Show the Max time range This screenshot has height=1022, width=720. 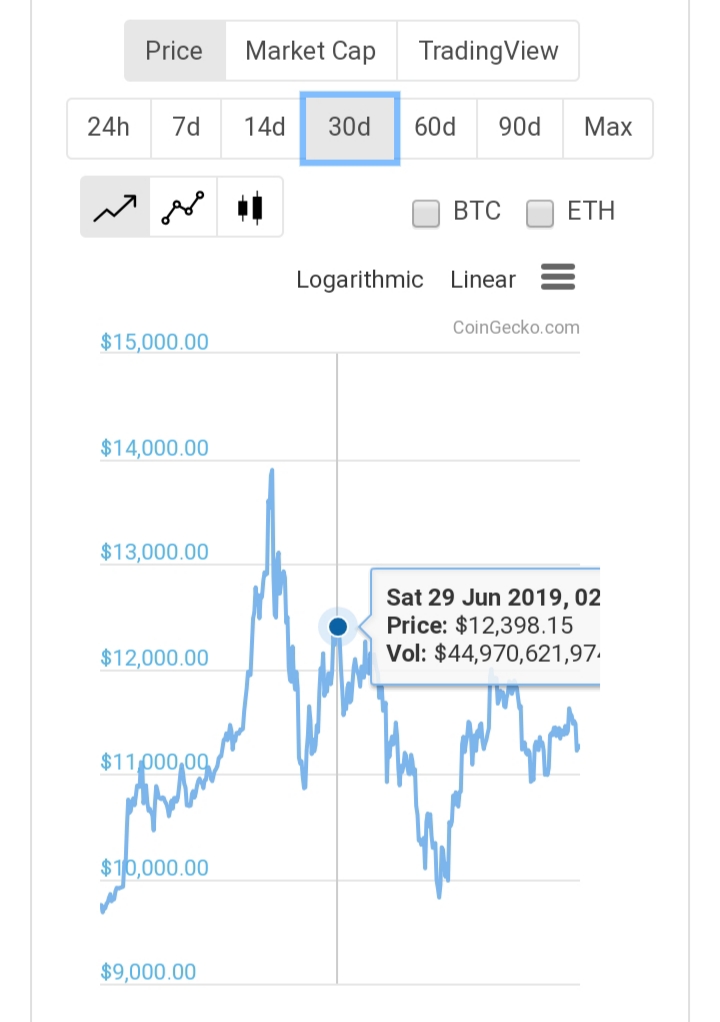tap(608, 127)
